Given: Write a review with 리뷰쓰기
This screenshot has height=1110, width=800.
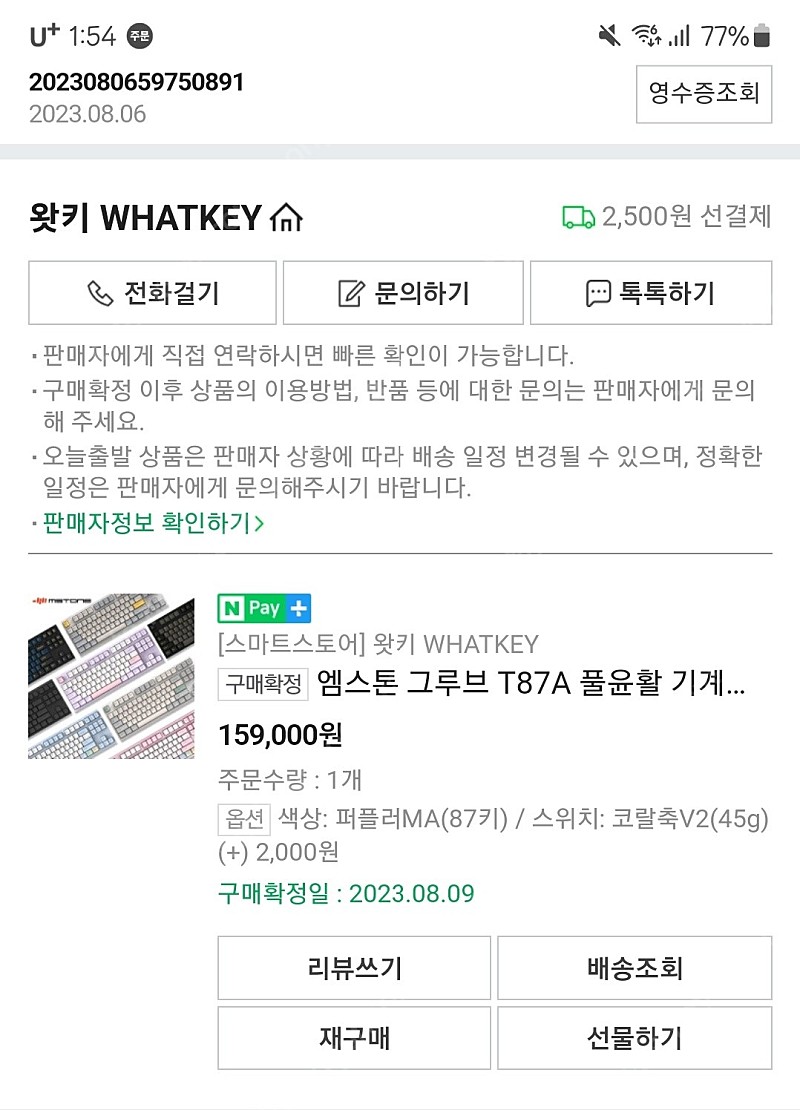Looking at the screenshot, I should pyautogui.click(x=354, y=968).
